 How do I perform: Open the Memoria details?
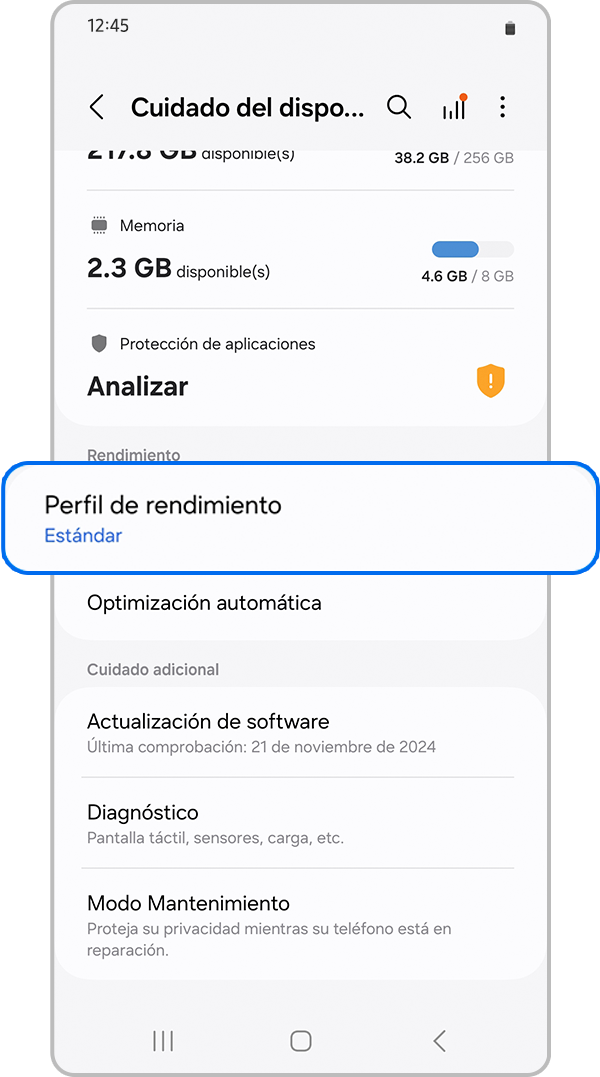pos(300,252)
